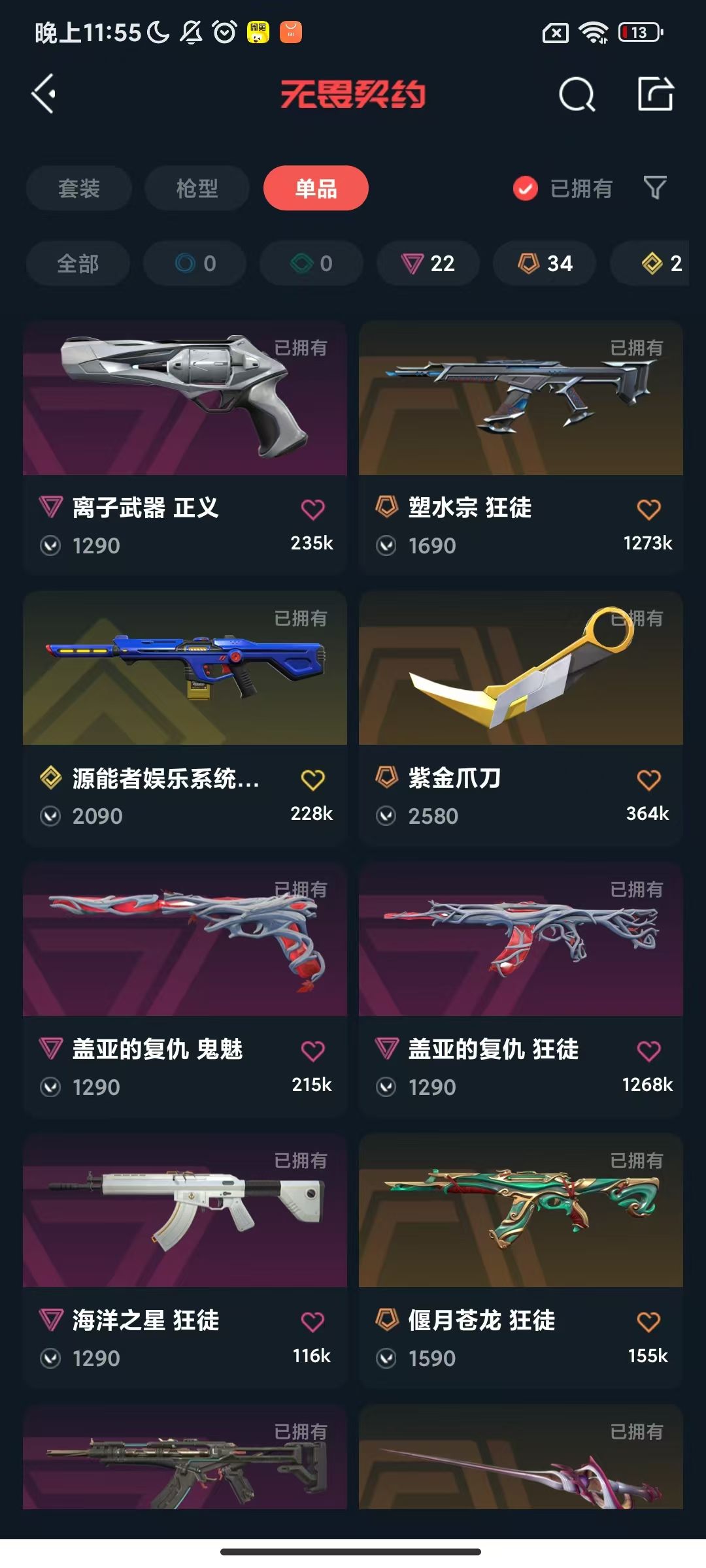Favorite the 紫金爪刀 knife skin
This screenshot has width=706, height=1568.
pyautogui.click(x=648, y=780)
